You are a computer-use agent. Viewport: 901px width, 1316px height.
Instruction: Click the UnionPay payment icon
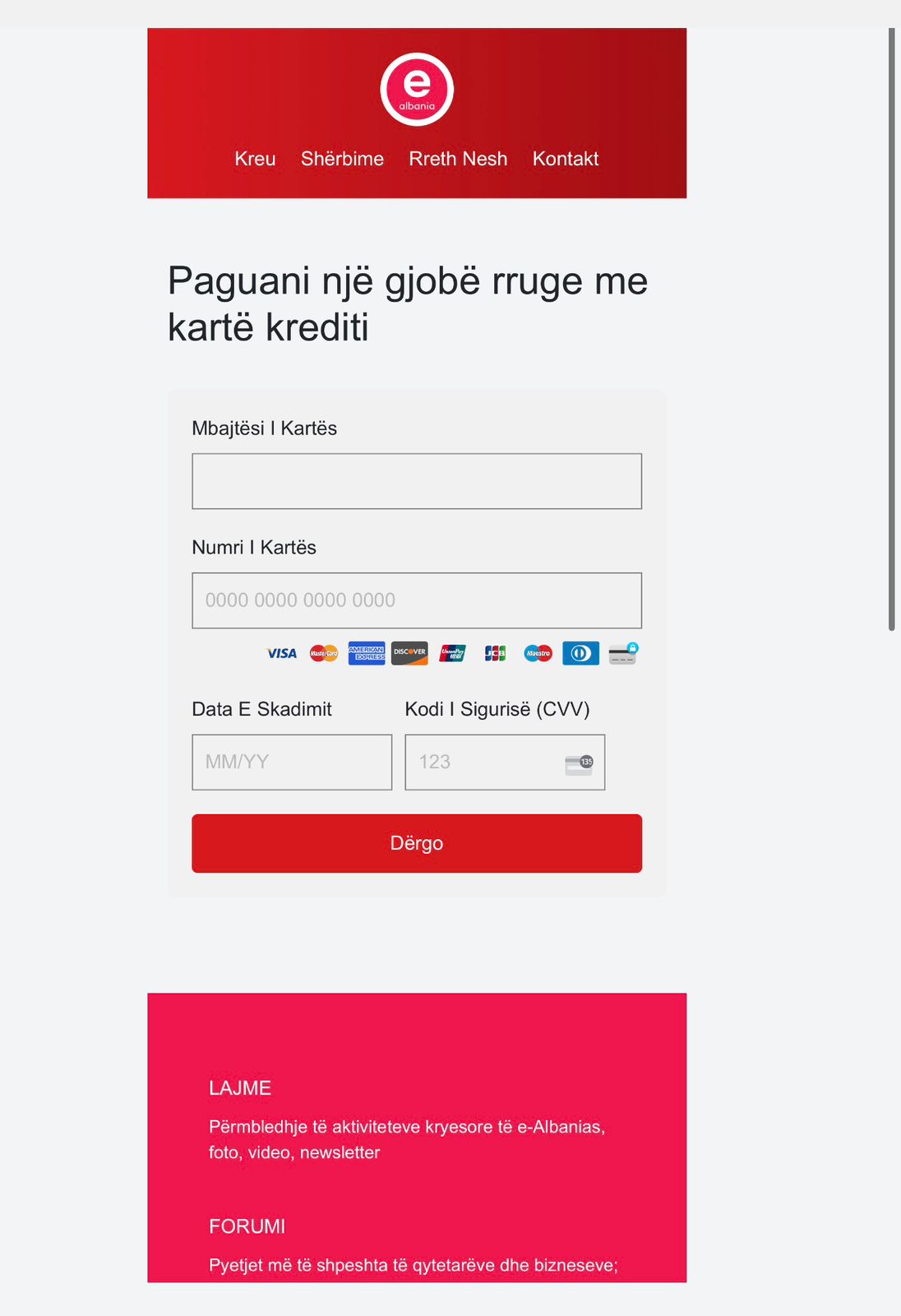point(452,653)
